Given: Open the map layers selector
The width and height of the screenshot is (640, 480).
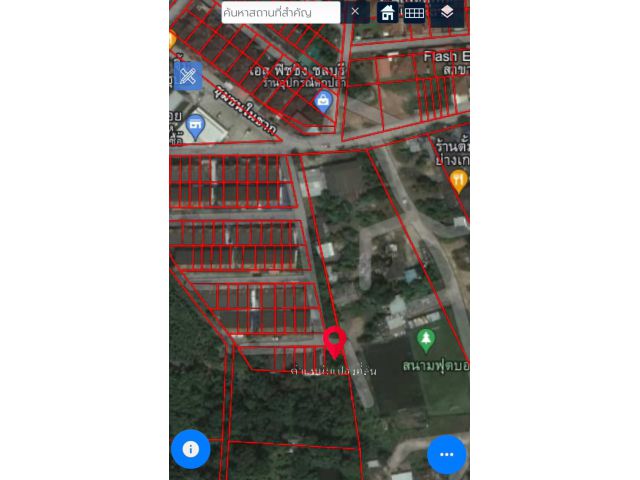Looking at the screenshot, I should (447, 12).
